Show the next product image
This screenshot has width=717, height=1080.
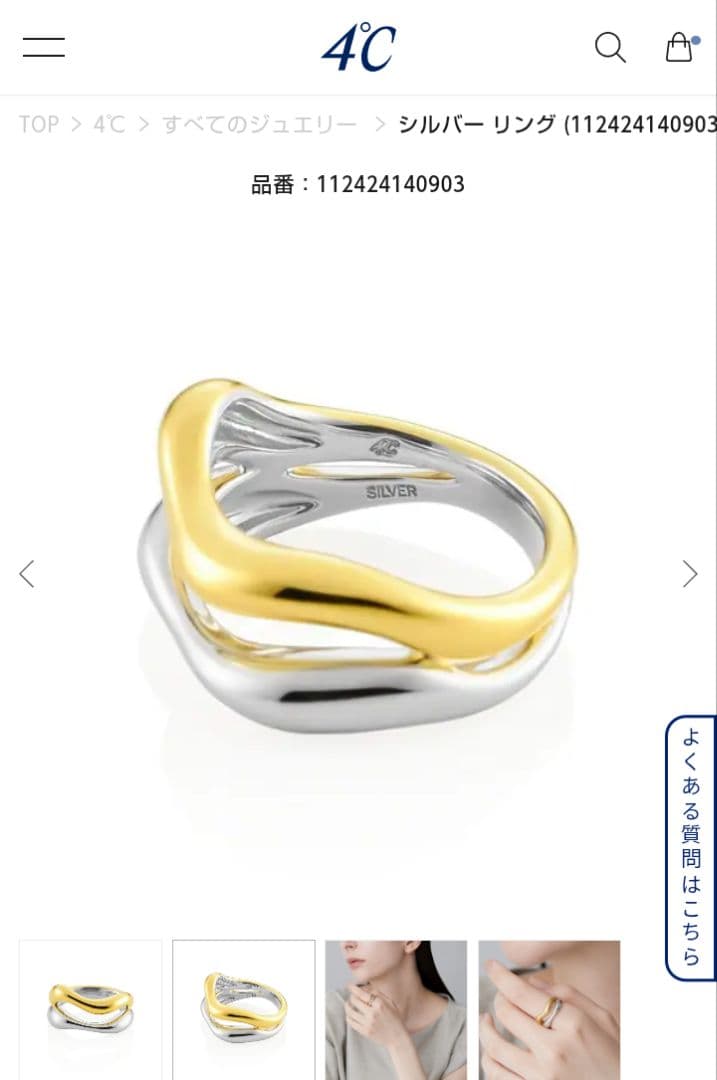tap(689, 573)
